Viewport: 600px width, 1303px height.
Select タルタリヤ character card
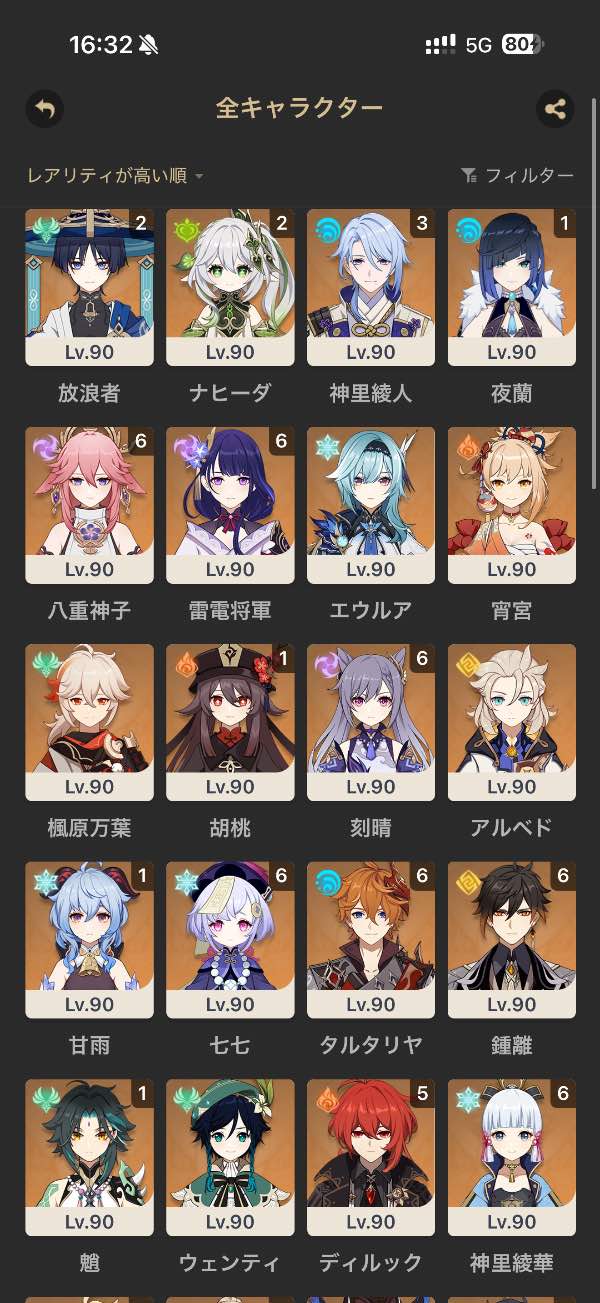point(371,941)
